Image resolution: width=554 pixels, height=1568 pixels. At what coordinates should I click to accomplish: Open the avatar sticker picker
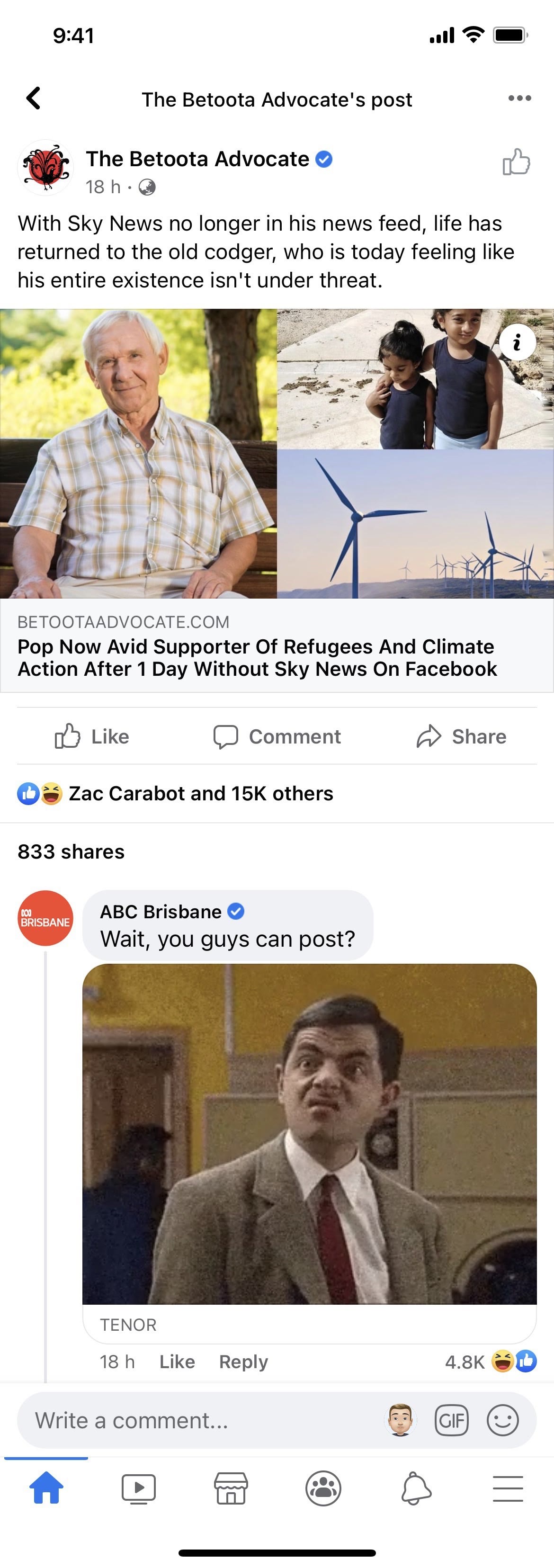click(x=401, y=1420)
